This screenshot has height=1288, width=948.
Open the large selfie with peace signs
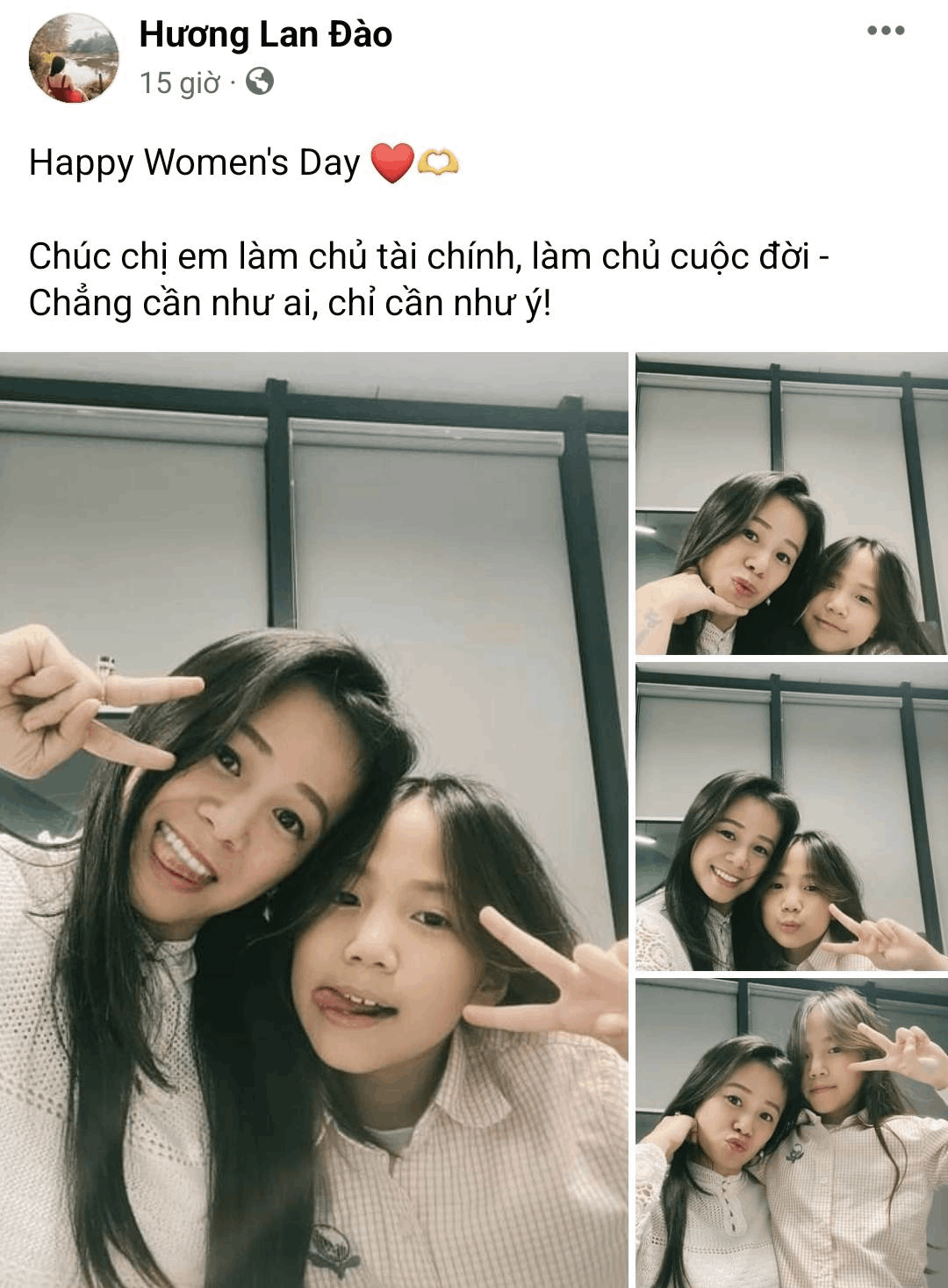tap(313, 819)
